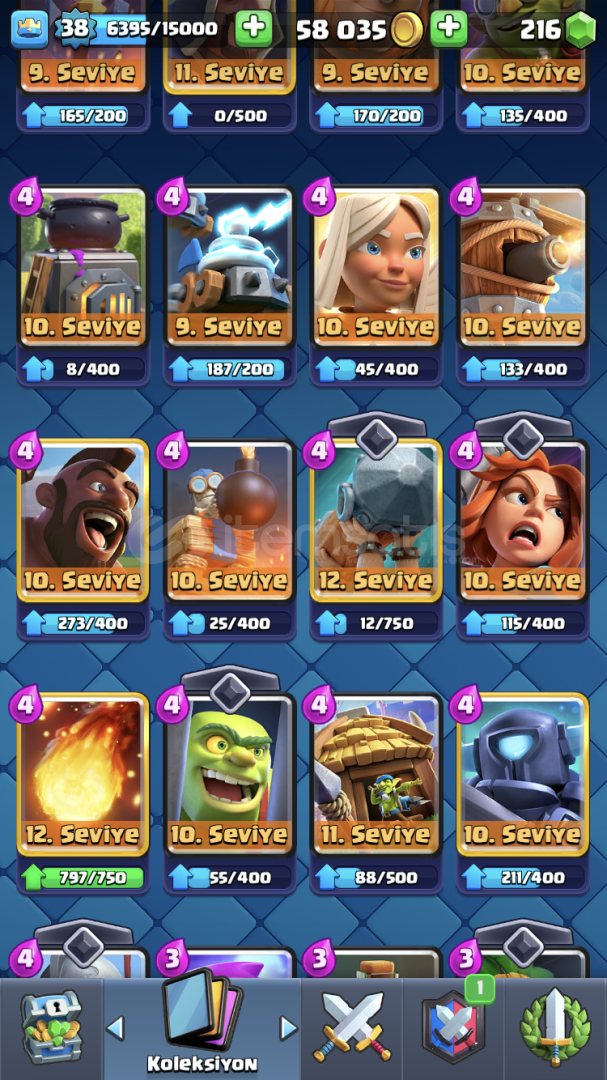Open the Valkyrie card

coord(523,520)
